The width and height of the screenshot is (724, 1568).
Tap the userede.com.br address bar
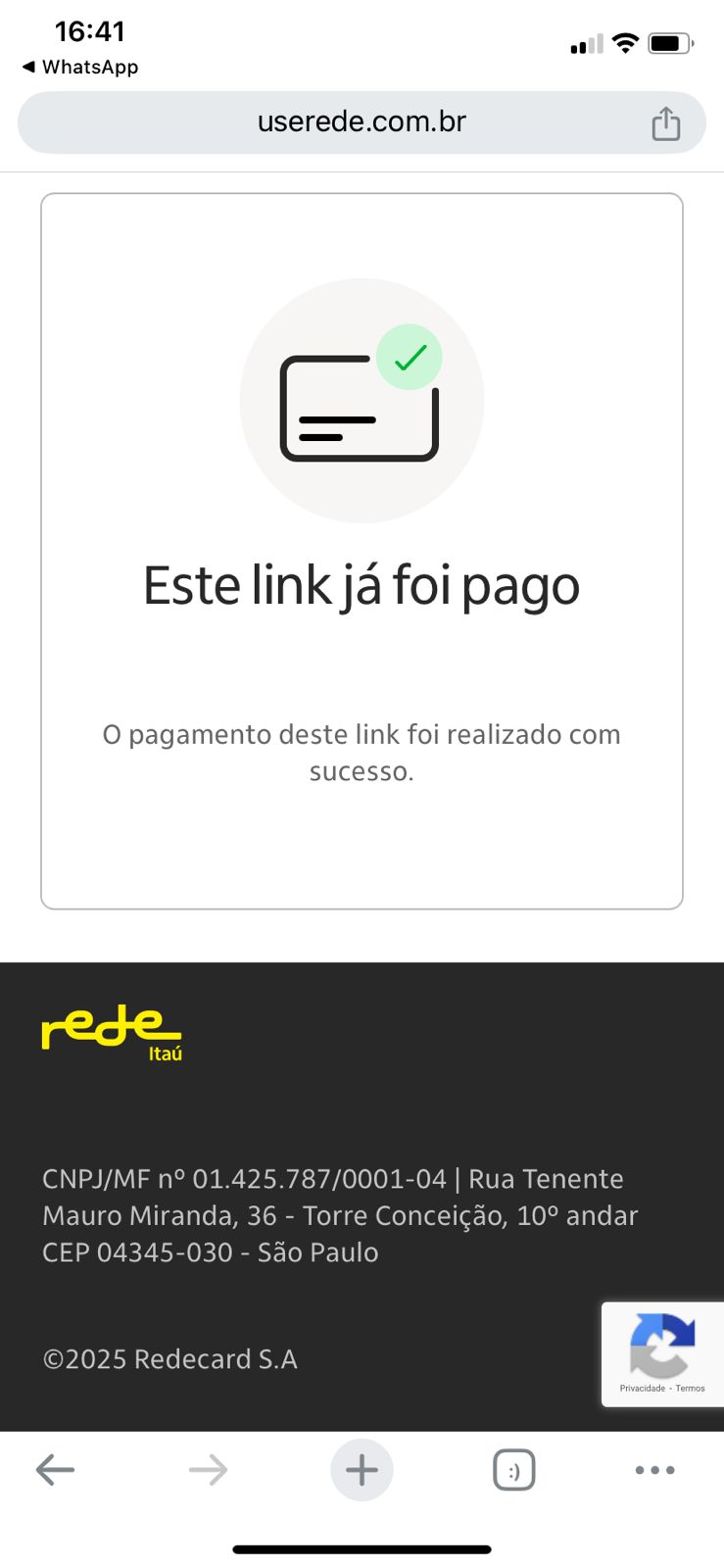362,122
